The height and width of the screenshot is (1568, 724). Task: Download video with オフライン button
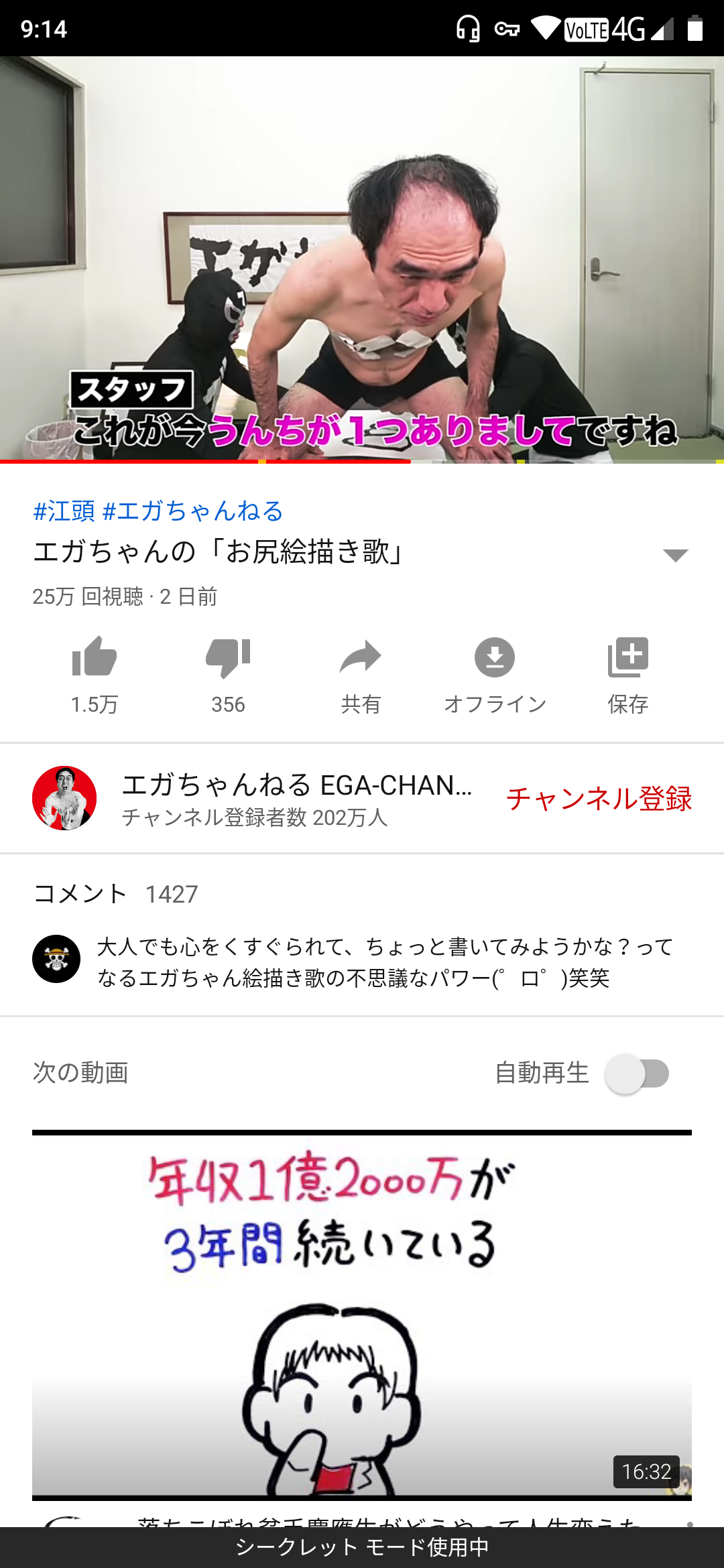[x=495, y=675]
